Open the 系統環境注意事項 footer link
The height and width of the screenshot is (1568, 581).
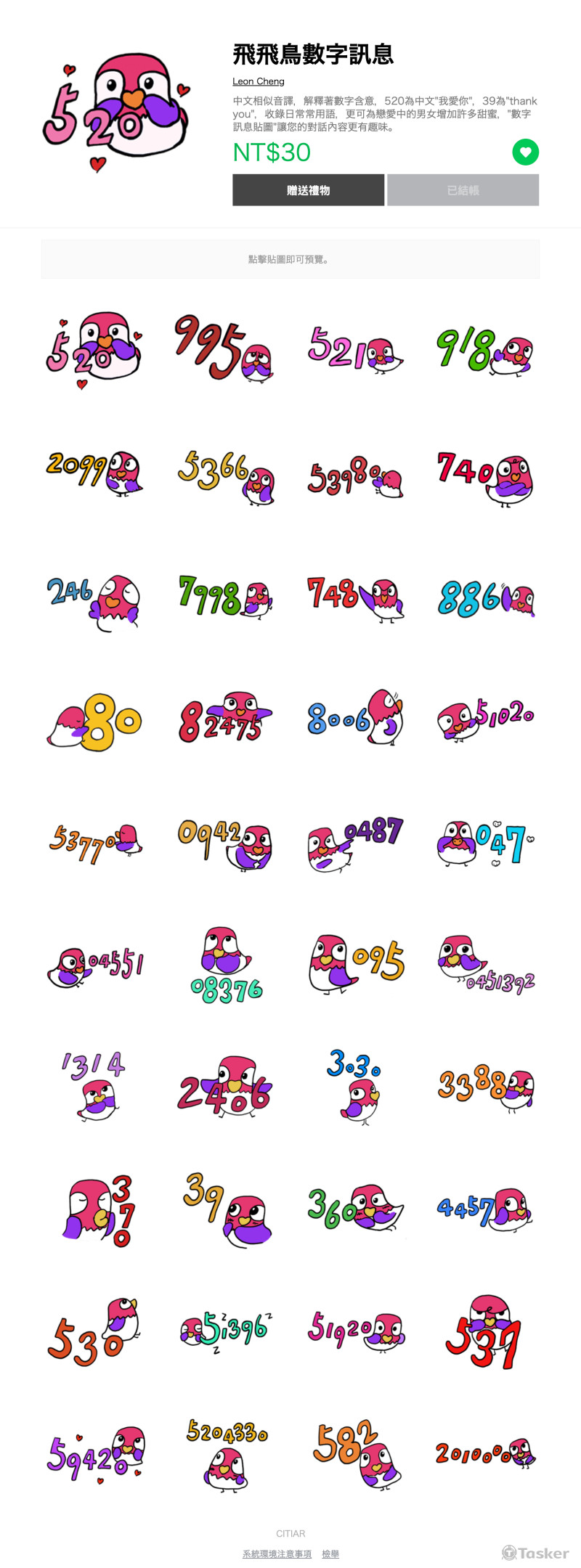277,1553
